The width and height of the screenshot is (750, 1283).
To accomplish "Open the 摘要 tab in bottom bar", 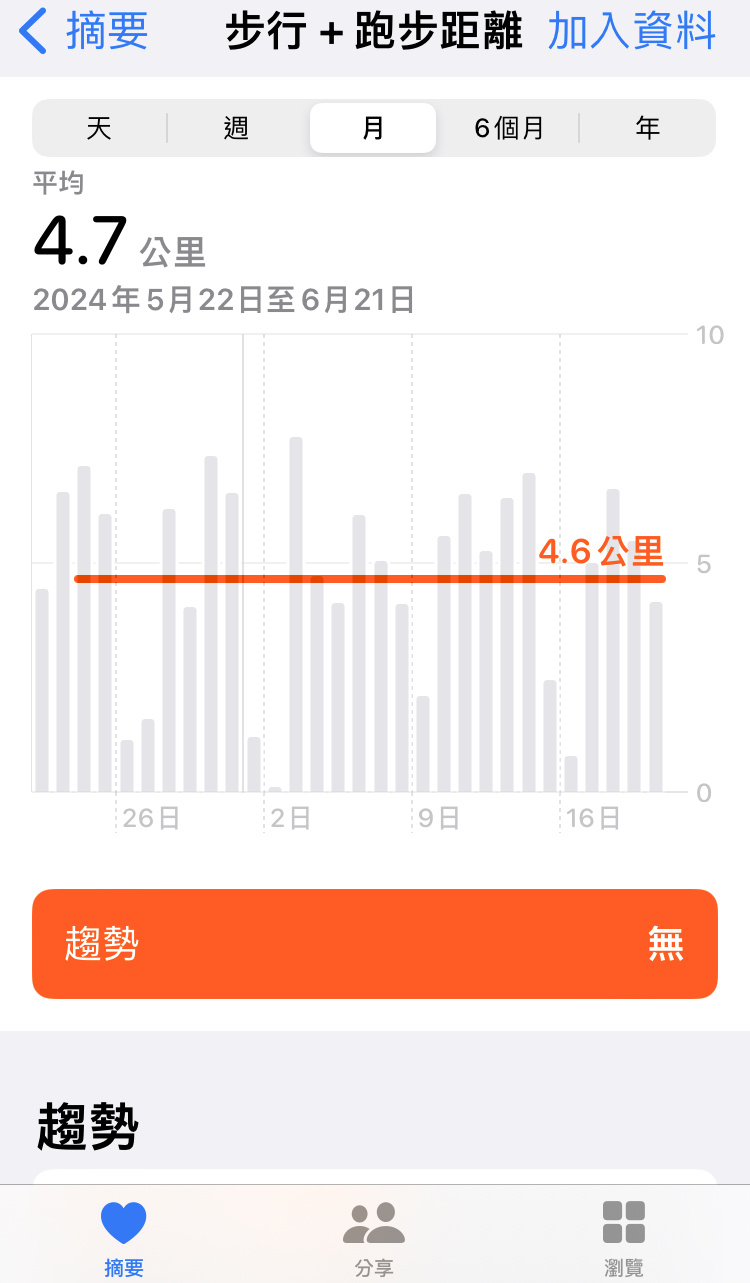I will pos(124,1239).
